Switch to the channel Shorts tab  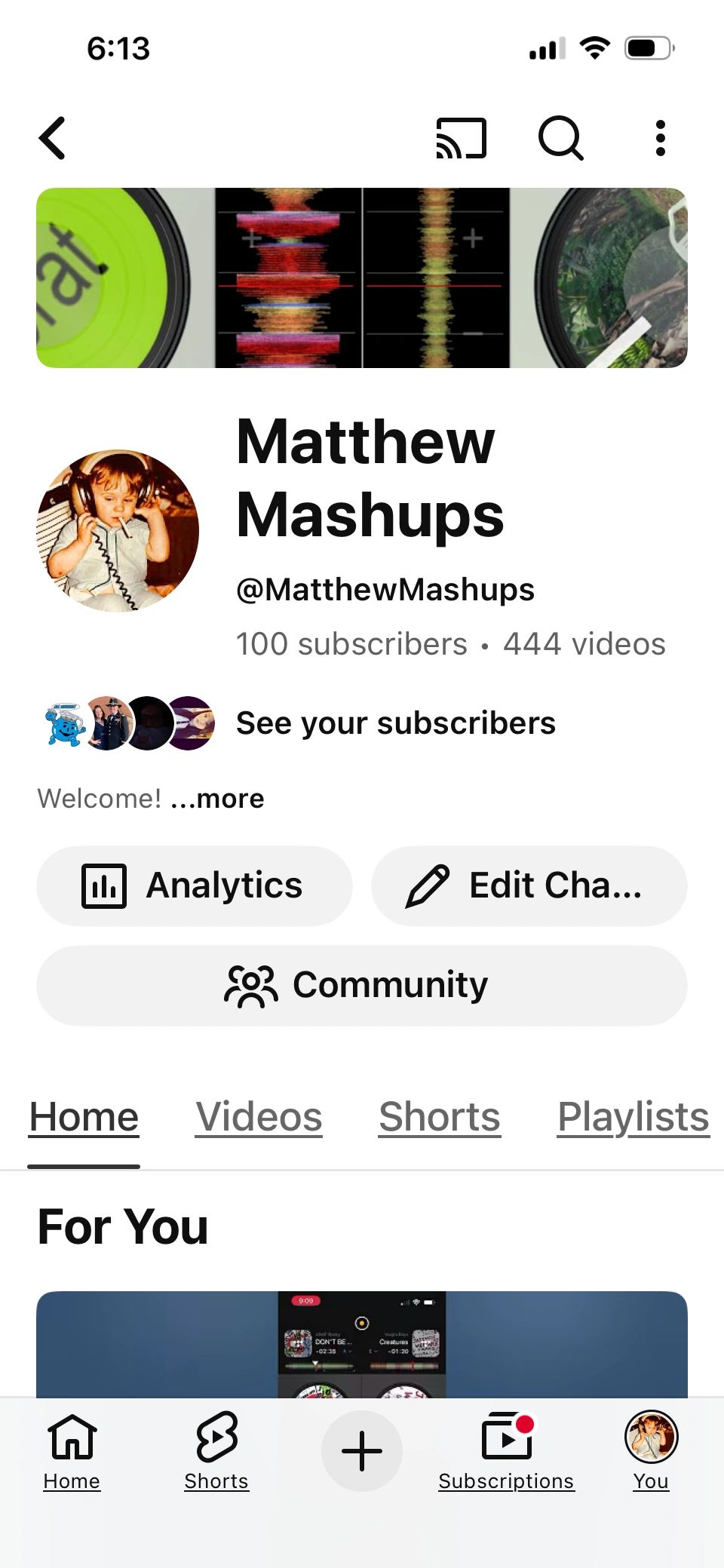(x=440, y=1117)
